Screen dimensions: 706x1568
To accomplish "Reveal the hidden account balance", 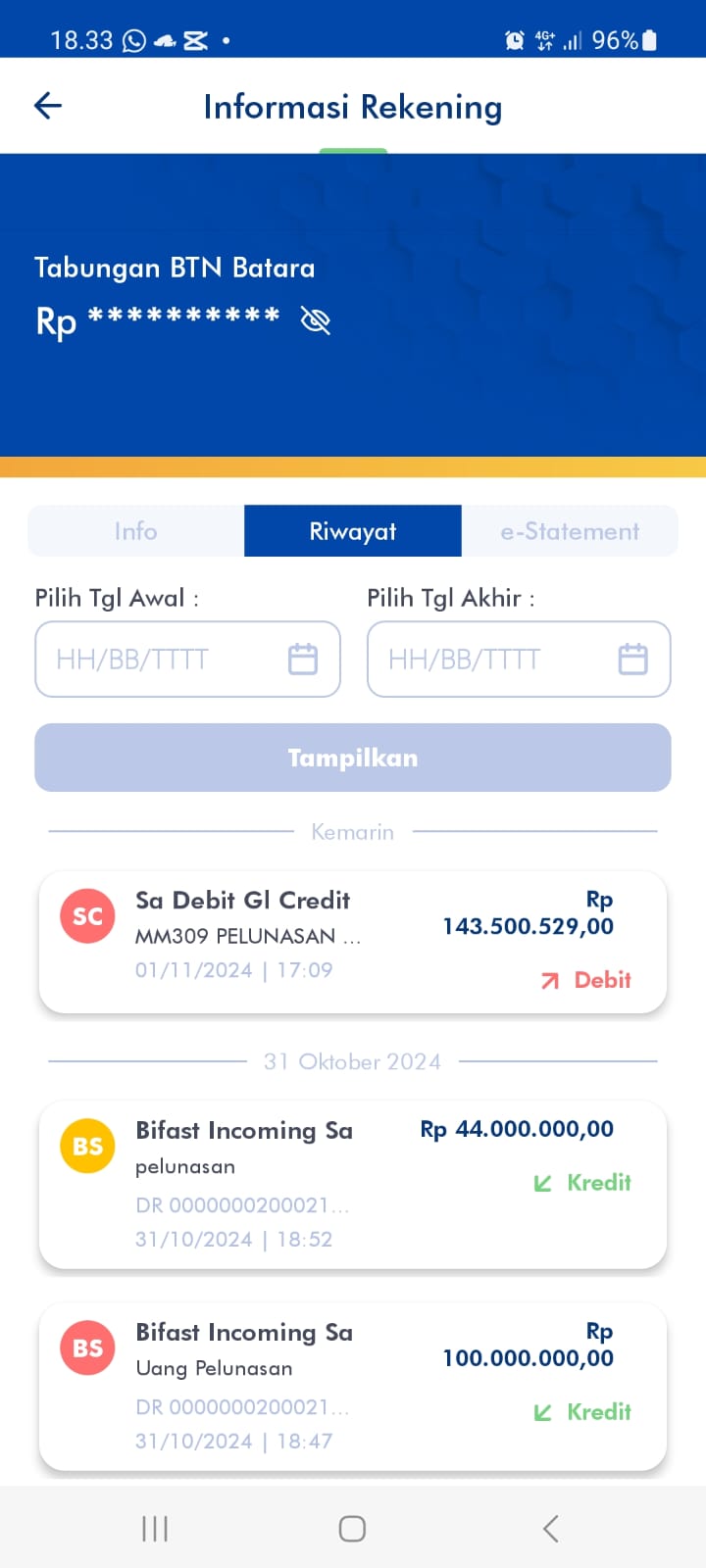I will (x=316, y=320).
